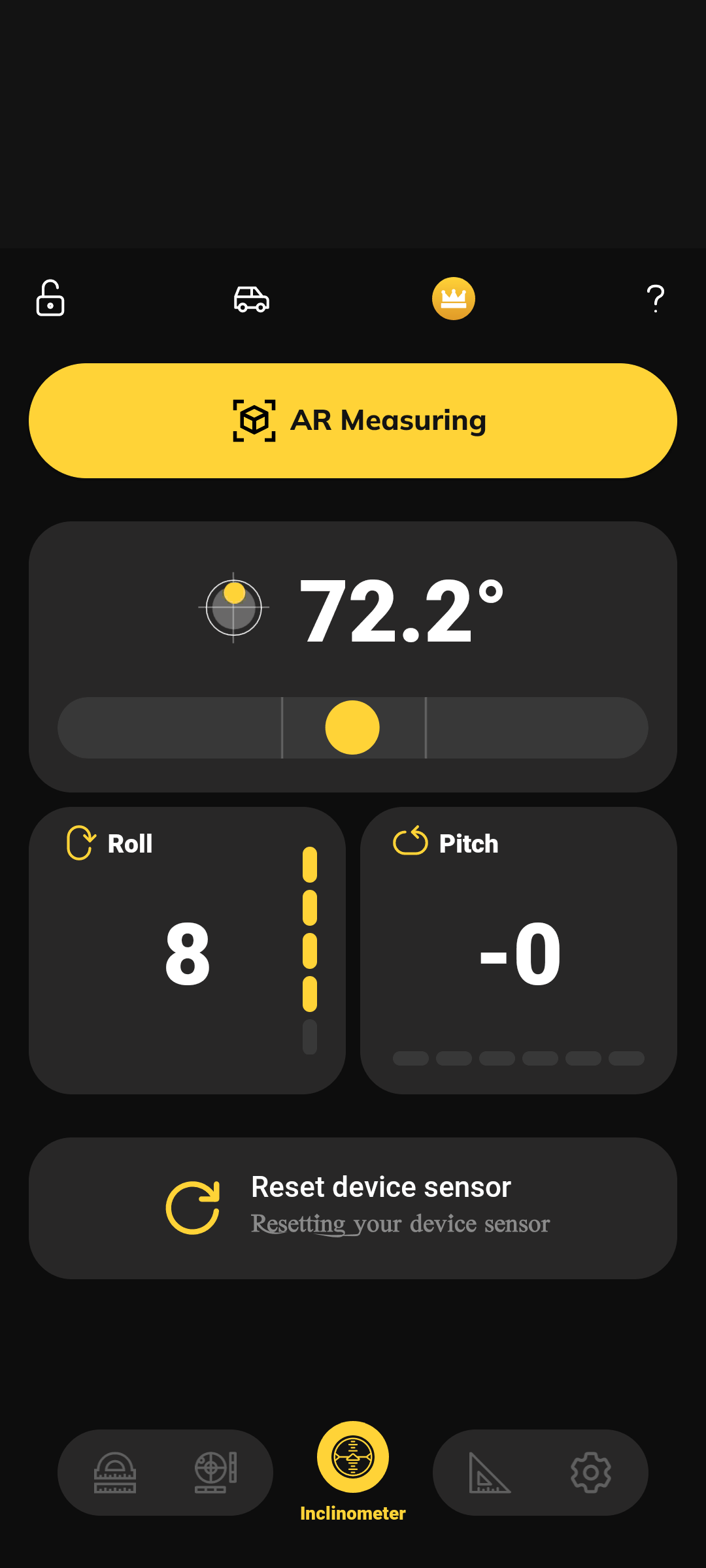This screenshot has width=706, height=1568.
Task: Tap Reset device sensor card
Action: point(353,1208)
